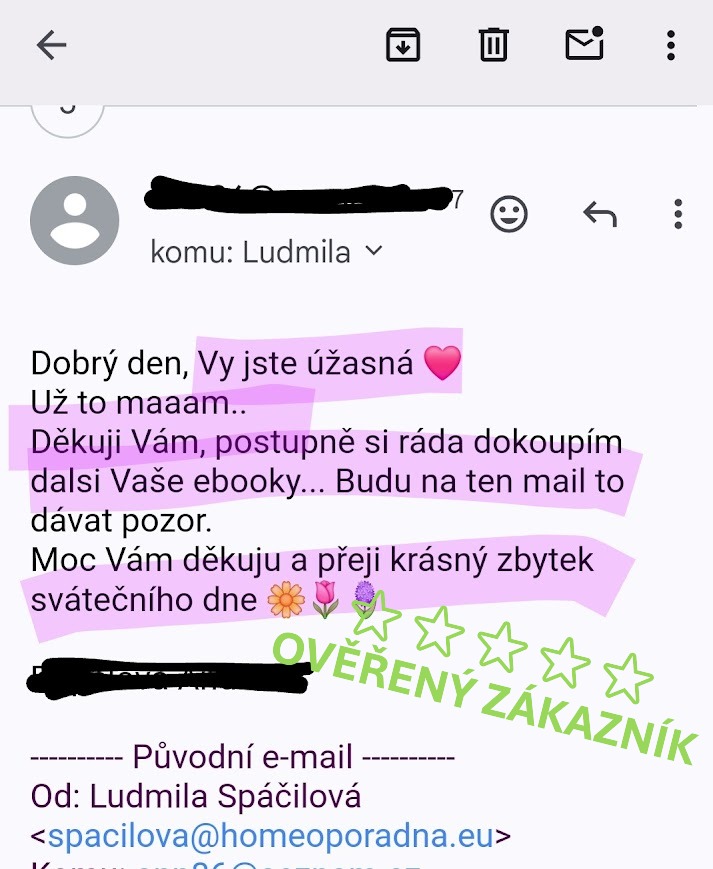Go back to the inbox
713x869 pixels.
(51, 45)
